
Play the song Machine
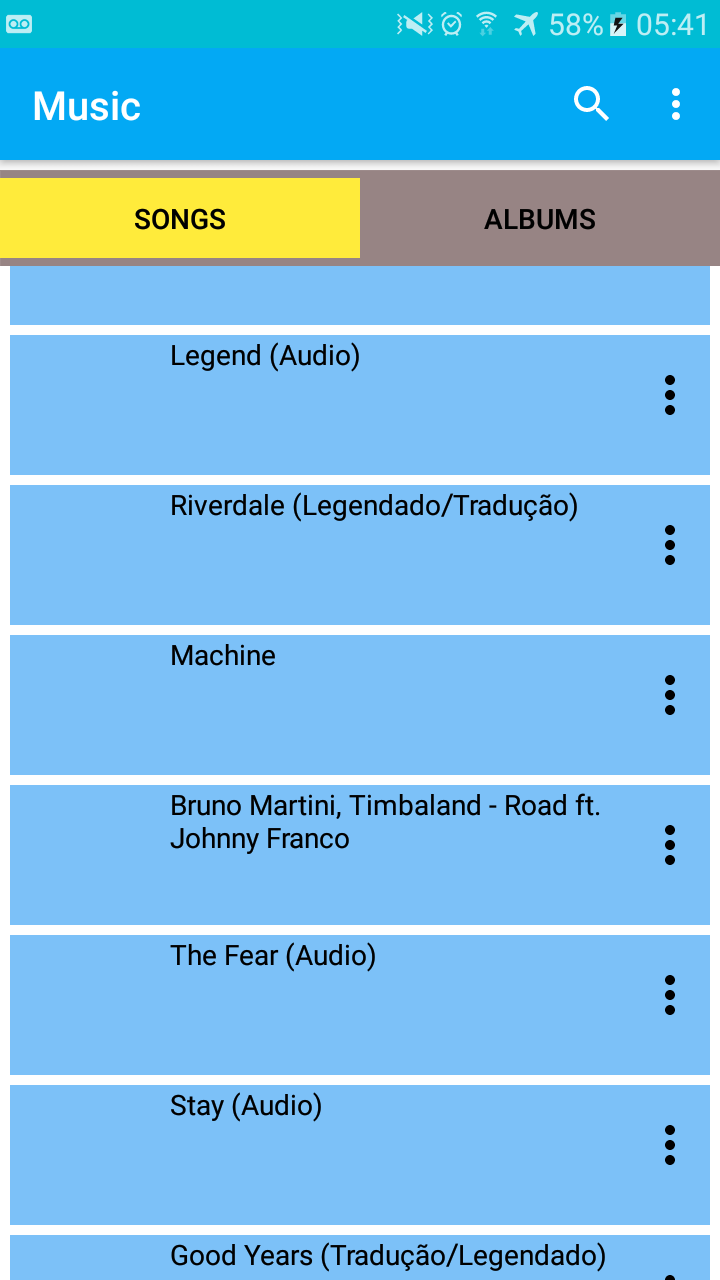(360, 705)
